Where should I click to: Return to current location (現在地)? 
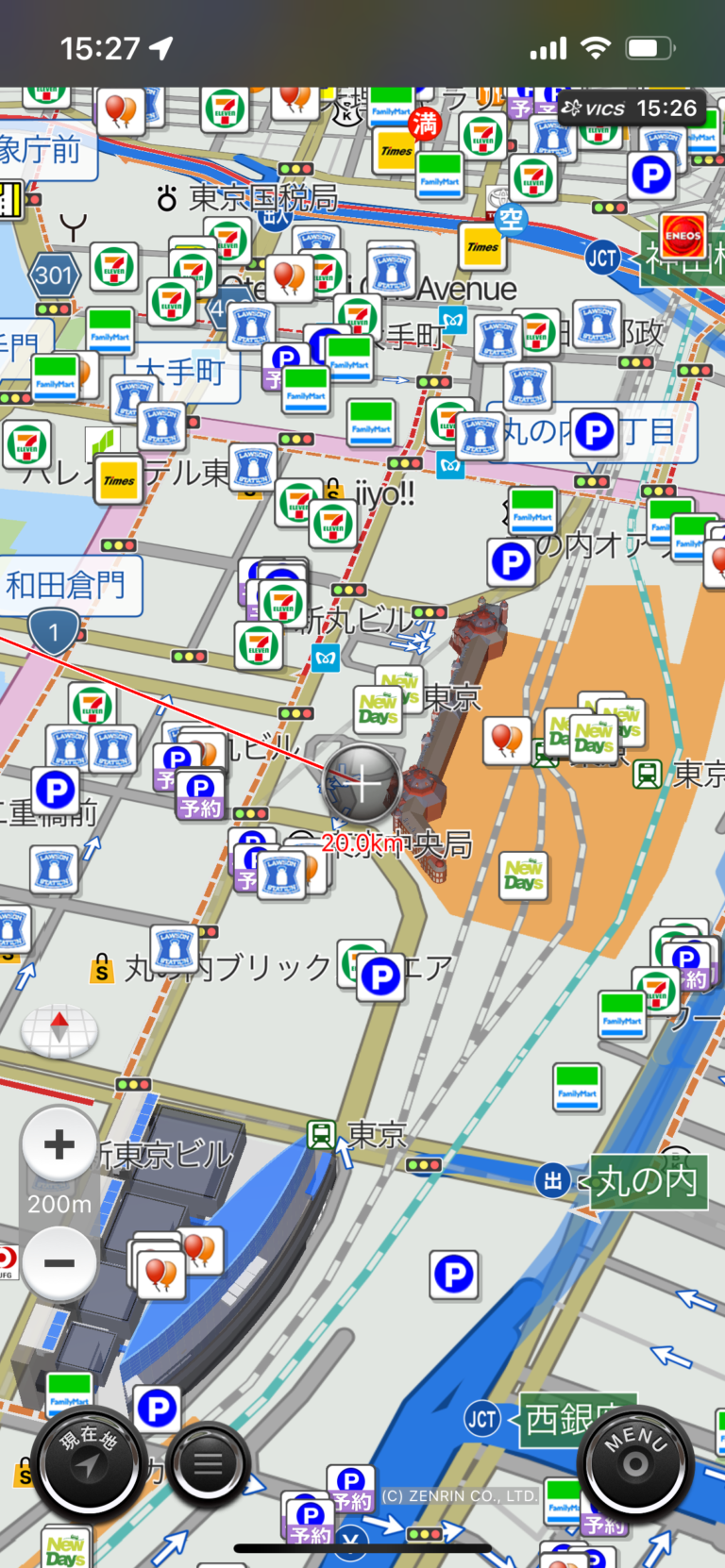point(89,1463)
